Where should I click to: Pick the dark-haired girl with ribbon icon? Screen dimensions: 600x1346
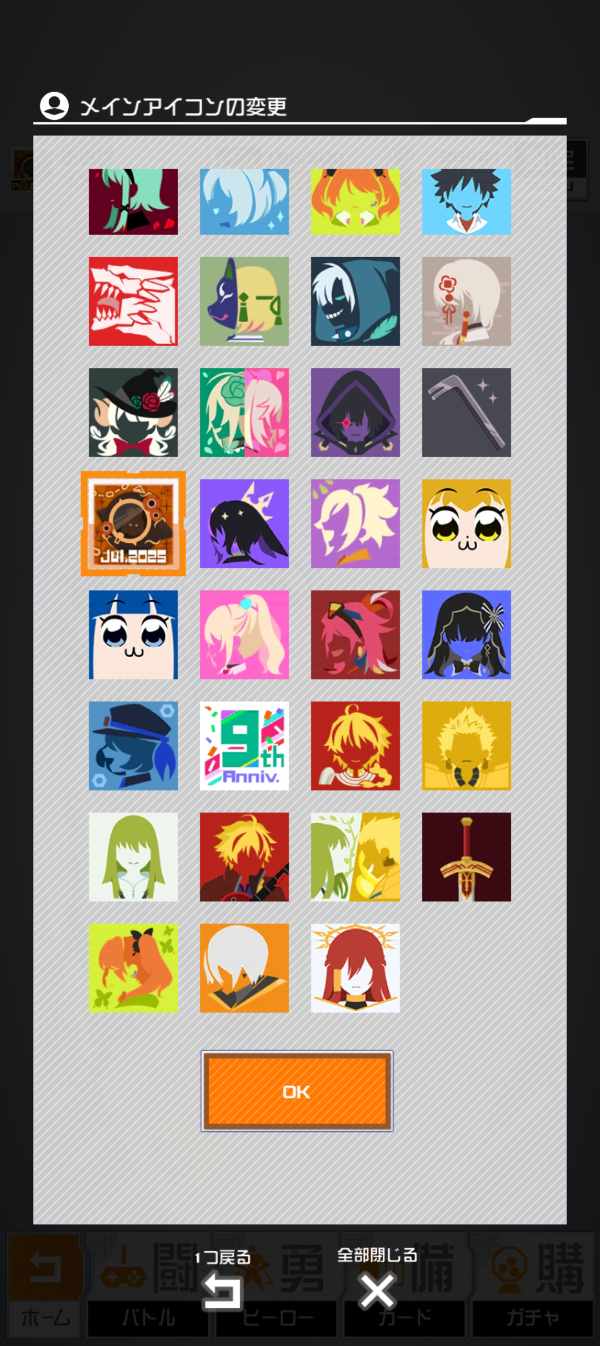466,634
